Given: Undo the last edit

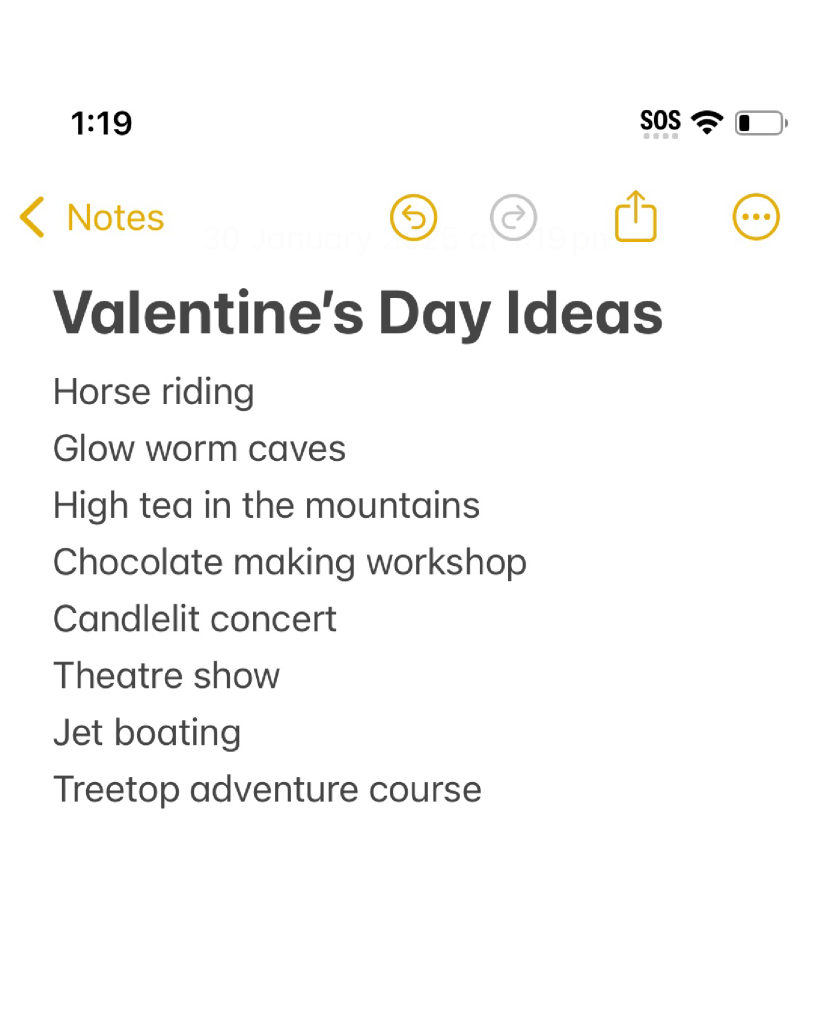Looking at the screenshot, I should point(413,218).
